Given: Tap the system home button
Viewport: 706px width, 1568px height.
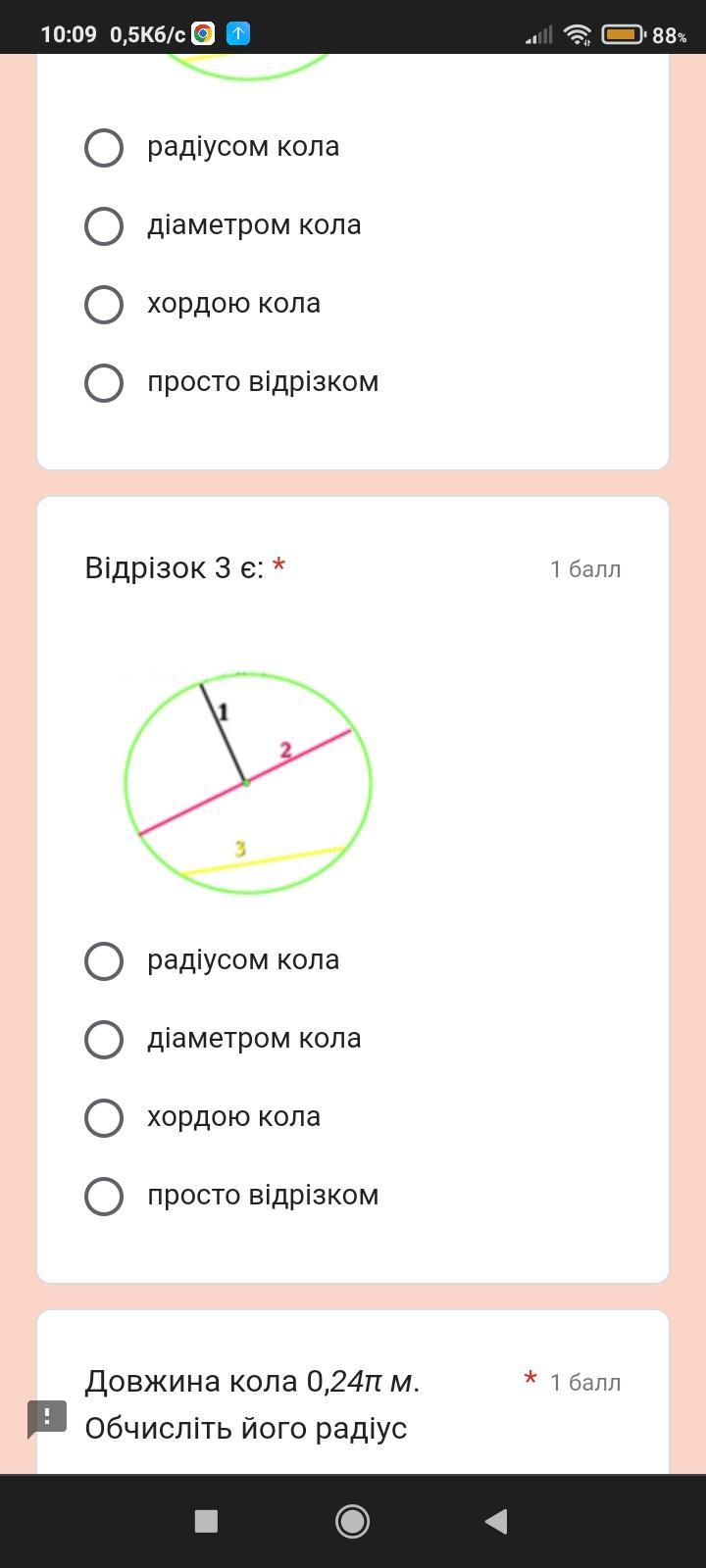Looking at the screenshot, I should coord(352,1521).
